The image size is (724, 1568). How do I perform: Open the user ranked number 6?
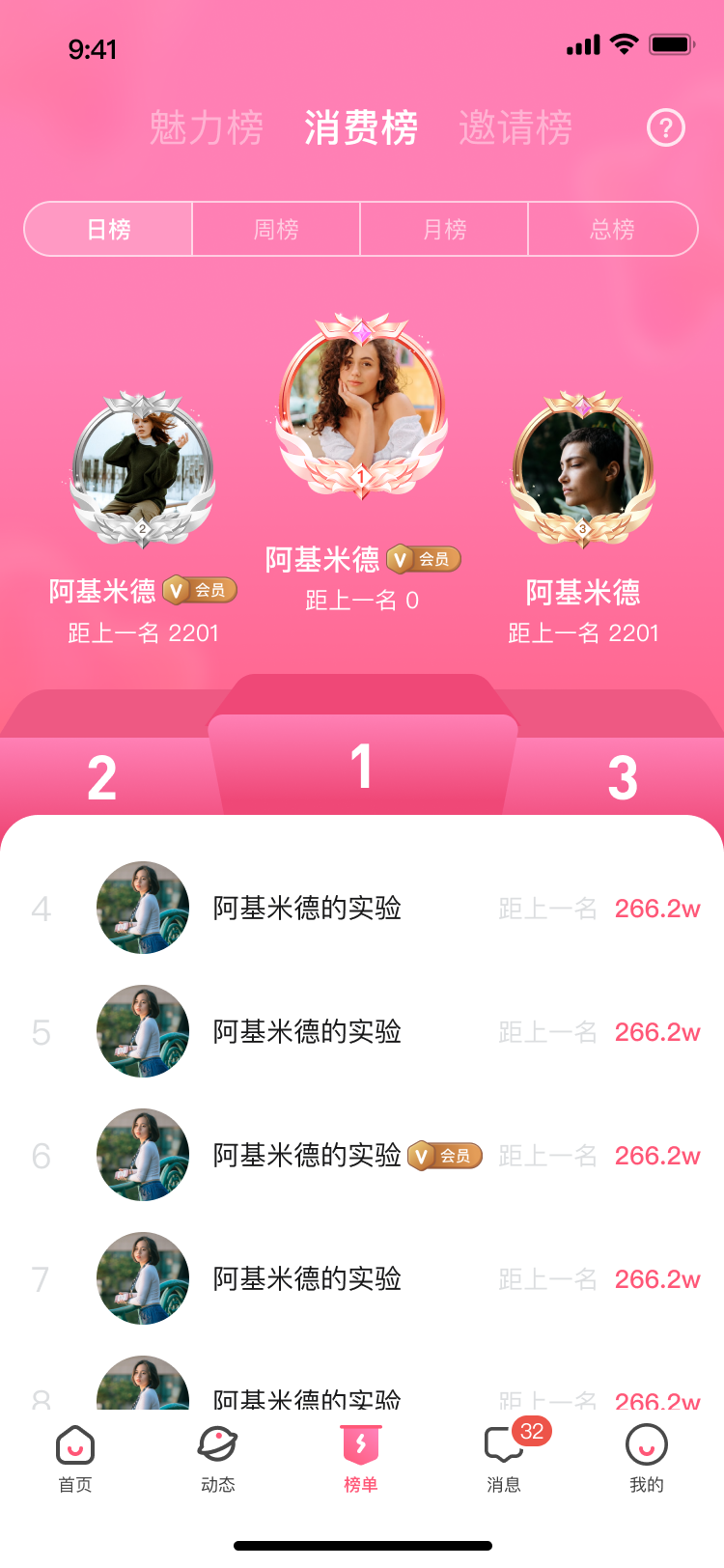[x=306, y=1155]
